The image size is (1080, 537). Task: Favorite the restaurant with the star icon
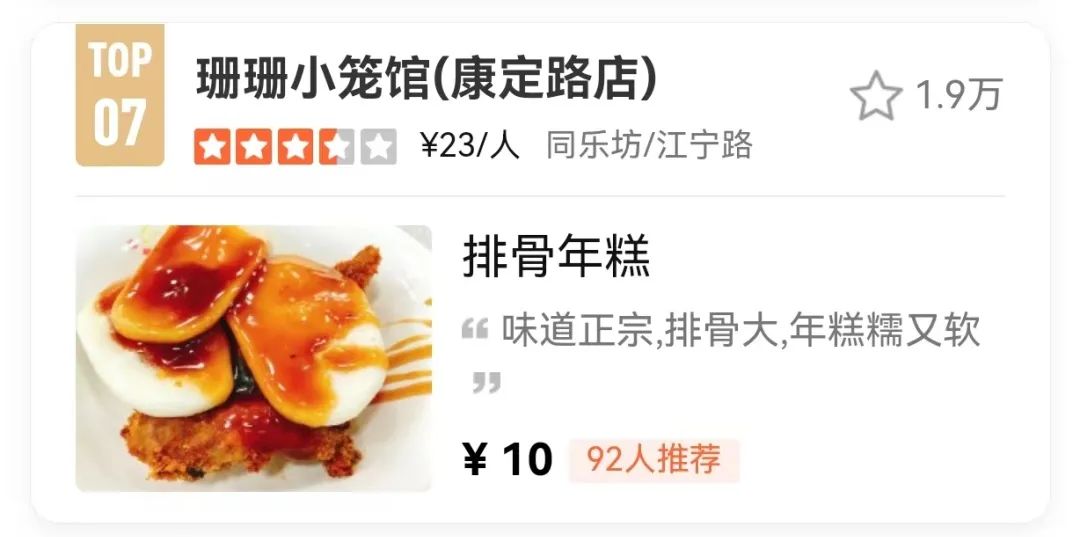pyautogui.click(x=875, y=96)
